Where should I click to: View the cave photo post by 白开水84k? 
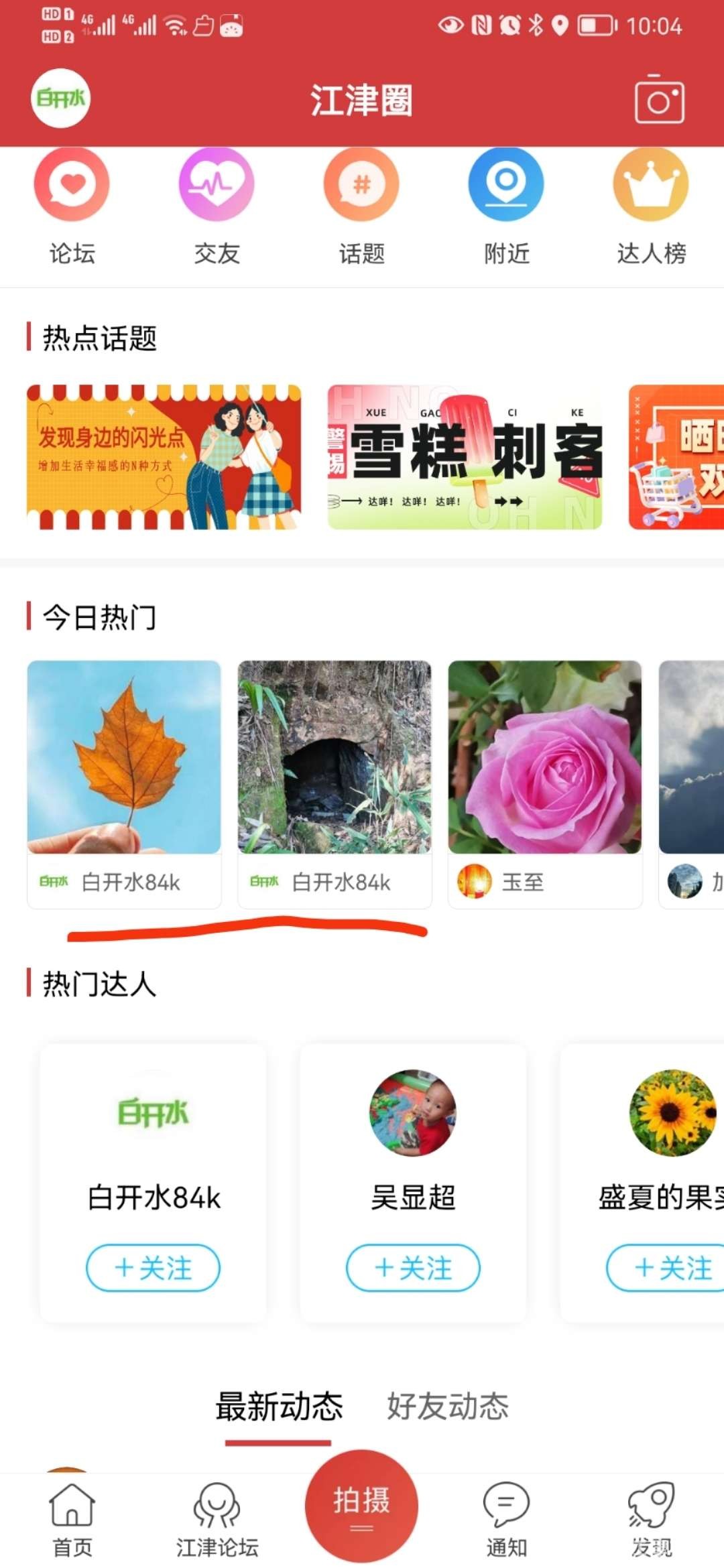click(335, 757)
